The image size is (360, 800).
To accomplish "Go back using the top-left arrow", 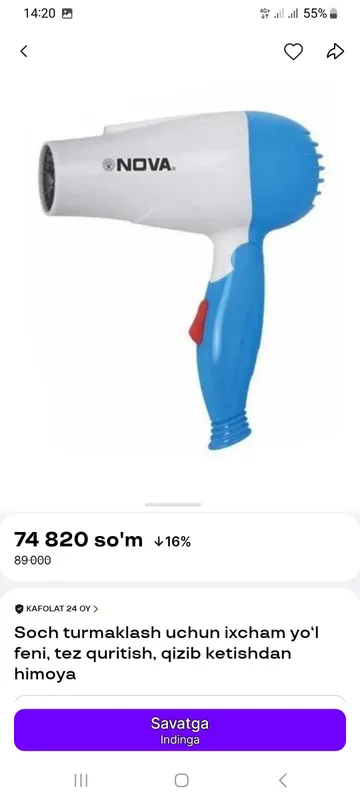I will pos(24,51).
